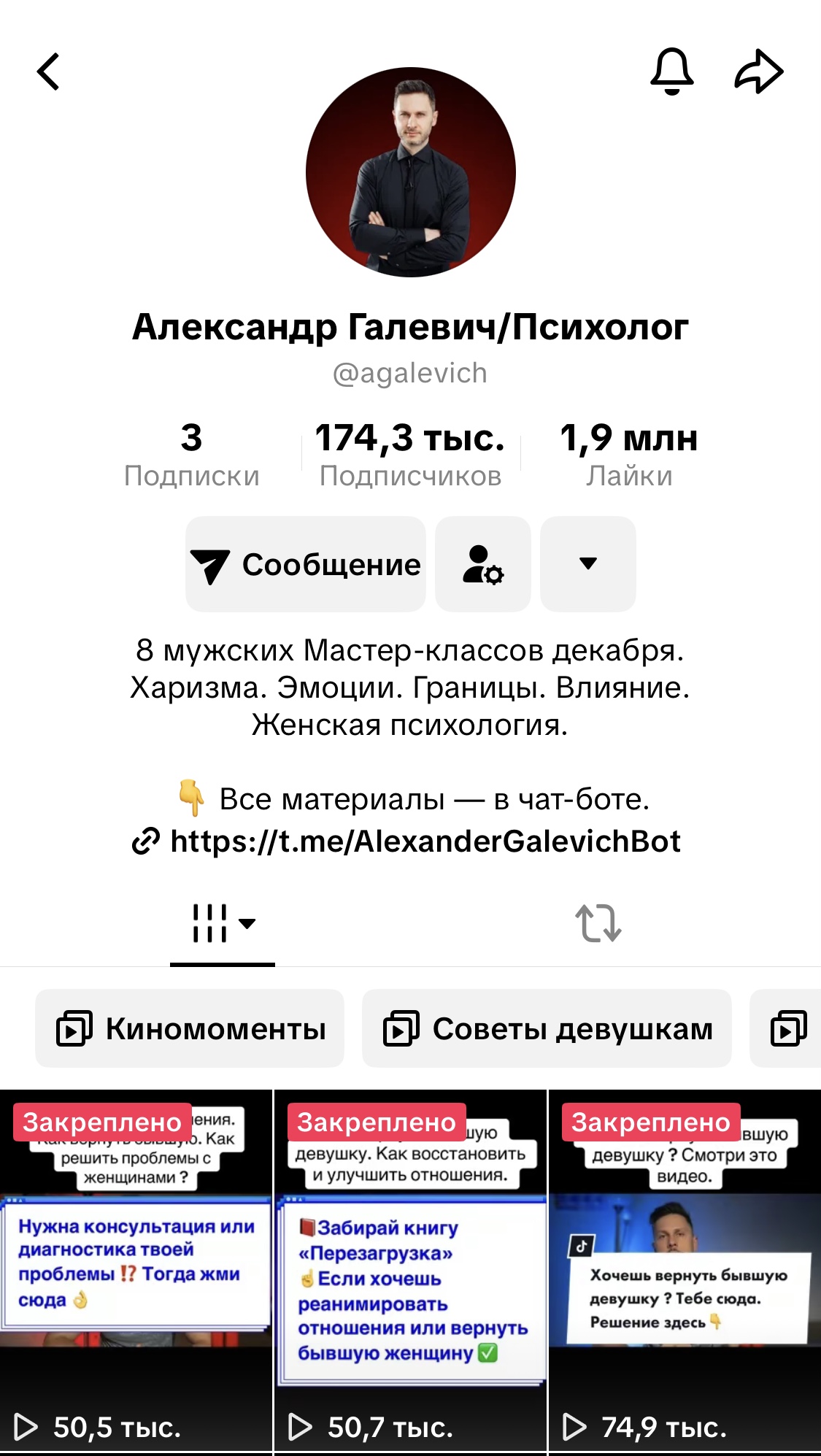Share this profile with the arrow icon
The width and height of the screenshot is (821, 1456).
pos(759,72)
